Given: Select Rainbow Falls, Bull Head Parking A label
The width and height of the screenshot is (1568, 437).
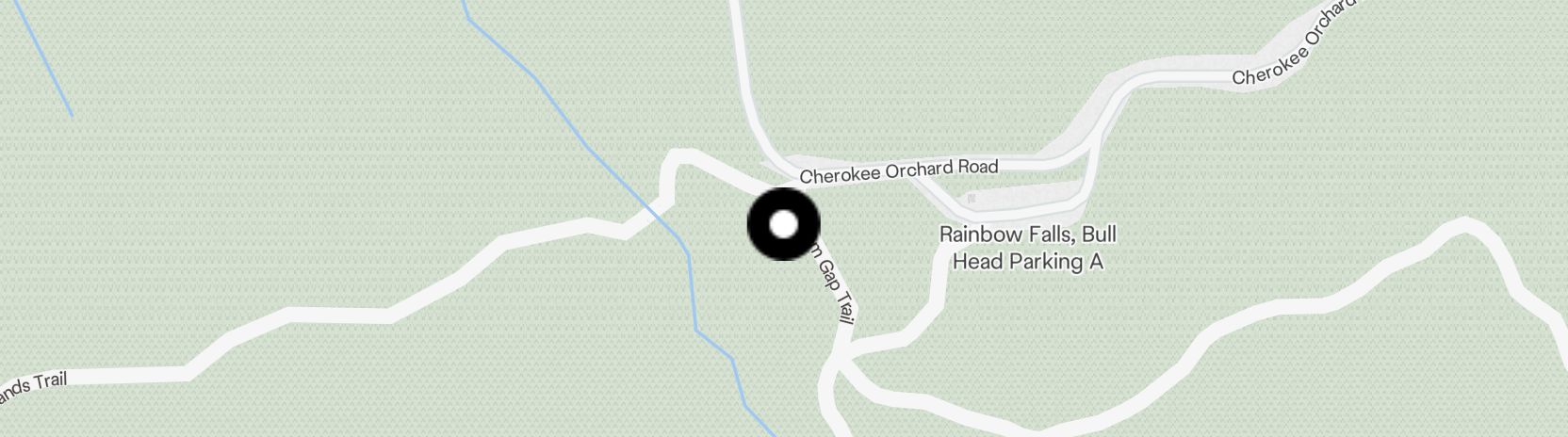Looking at the screenshot, I should tap(1027, 248).
